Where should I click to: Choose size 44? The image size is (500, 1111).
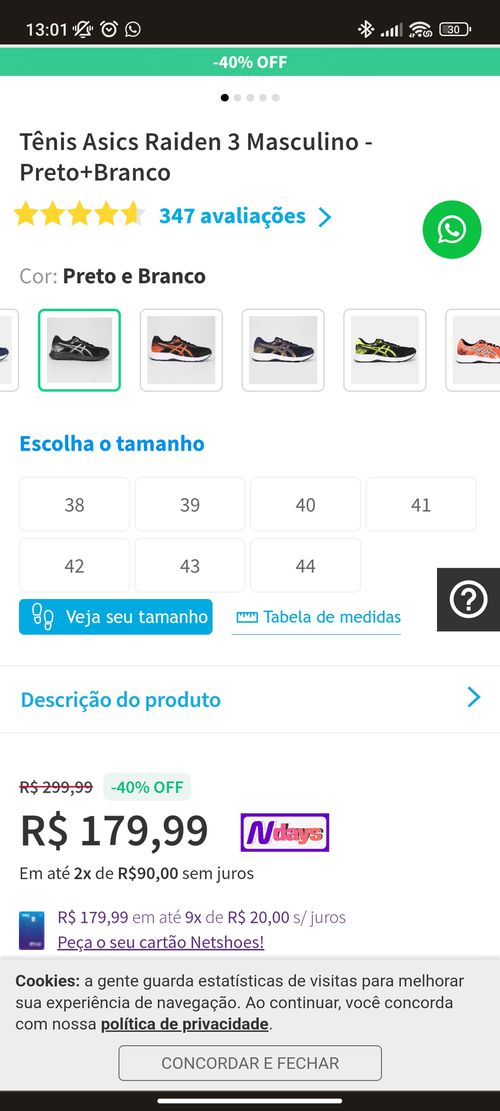[305, 565]
